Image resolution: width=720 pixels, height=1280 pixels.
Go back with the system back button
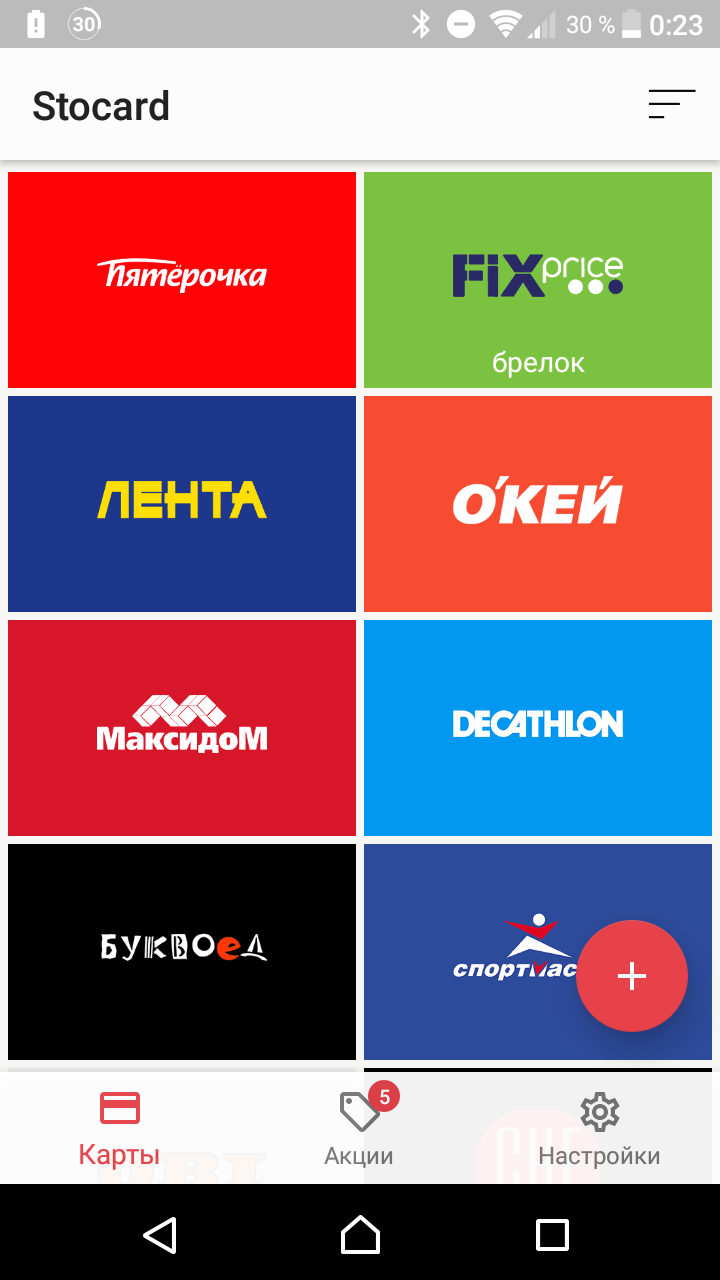coord(160,1235)
